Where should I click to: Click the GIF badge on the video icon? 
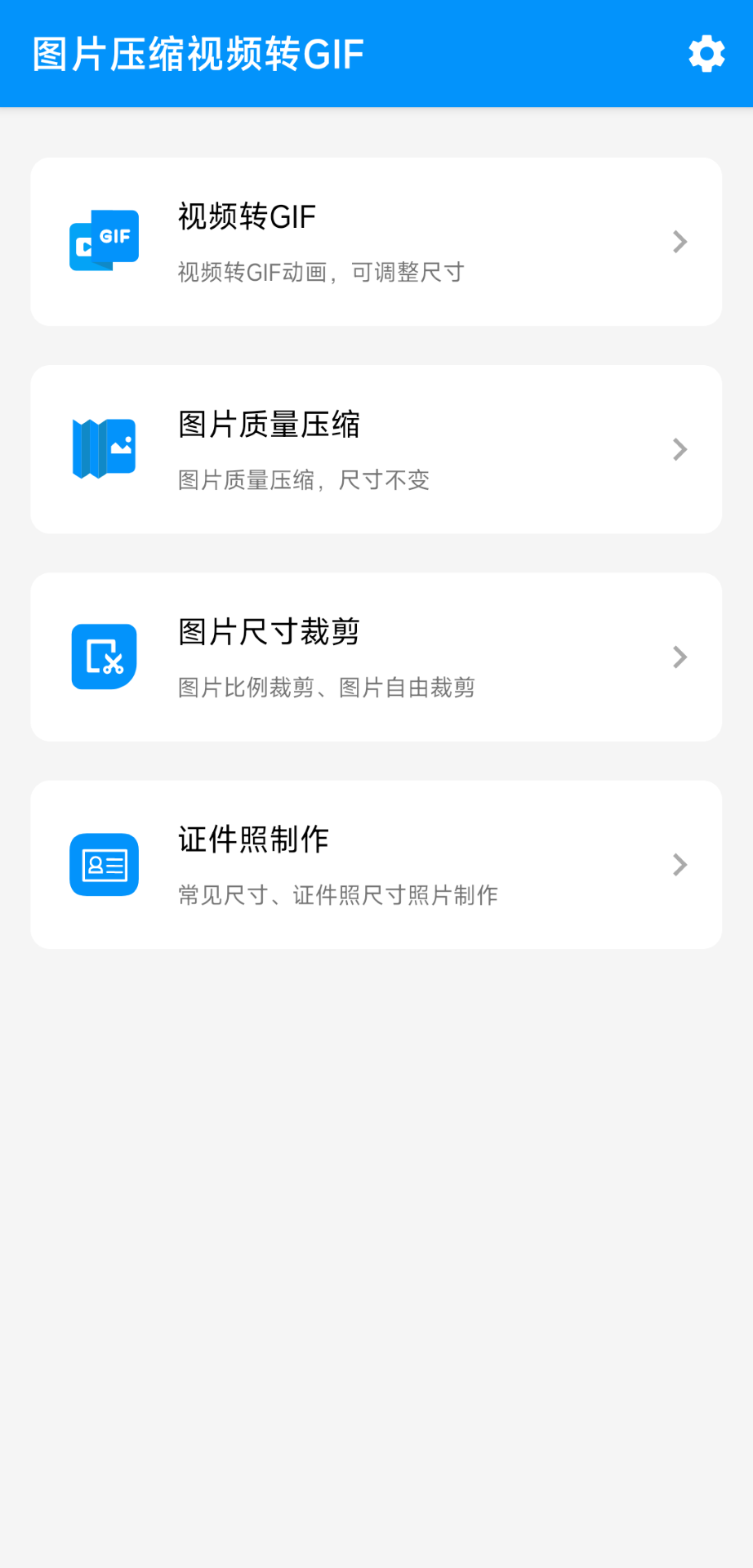(117, 237)
